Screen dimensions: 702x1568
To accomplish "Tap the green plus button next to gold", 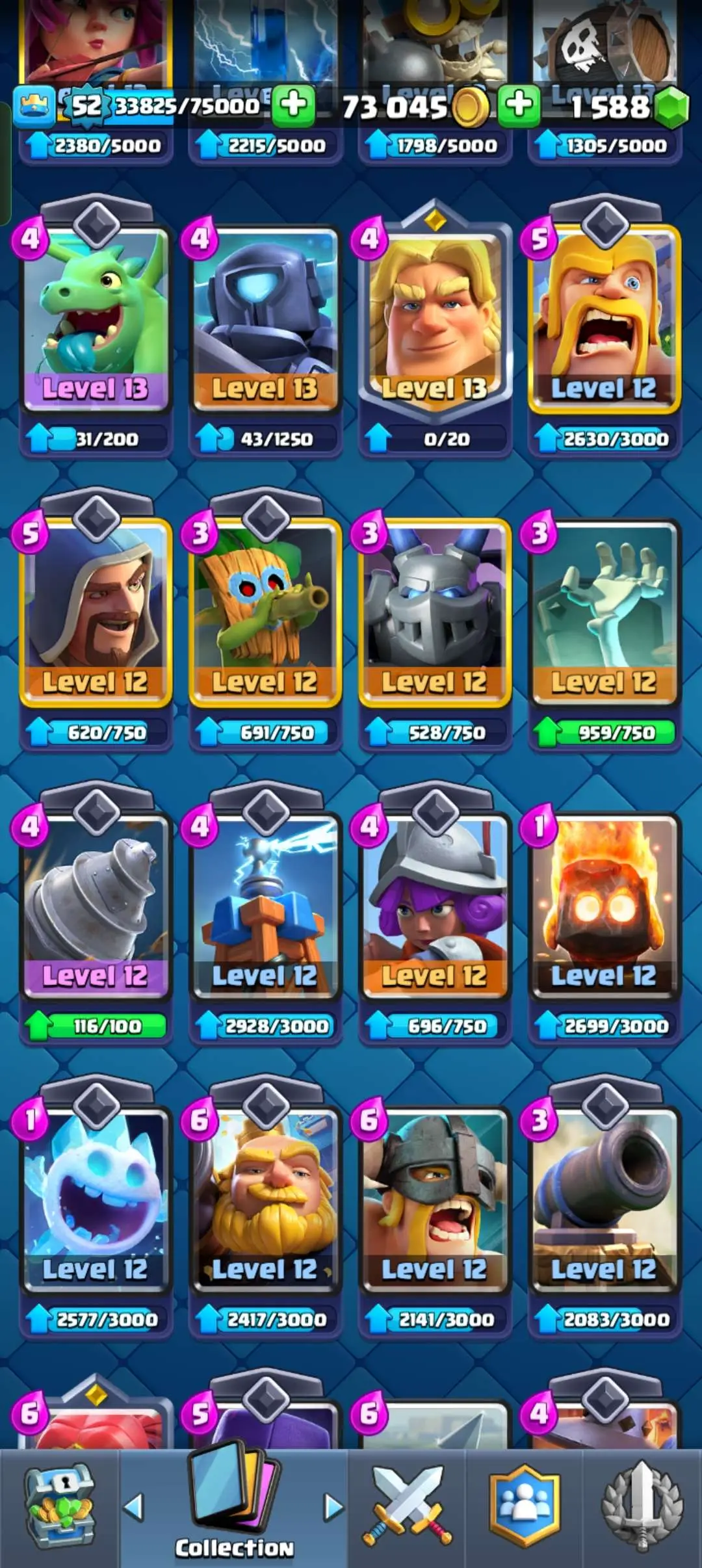I will click(x=519, y=105).
